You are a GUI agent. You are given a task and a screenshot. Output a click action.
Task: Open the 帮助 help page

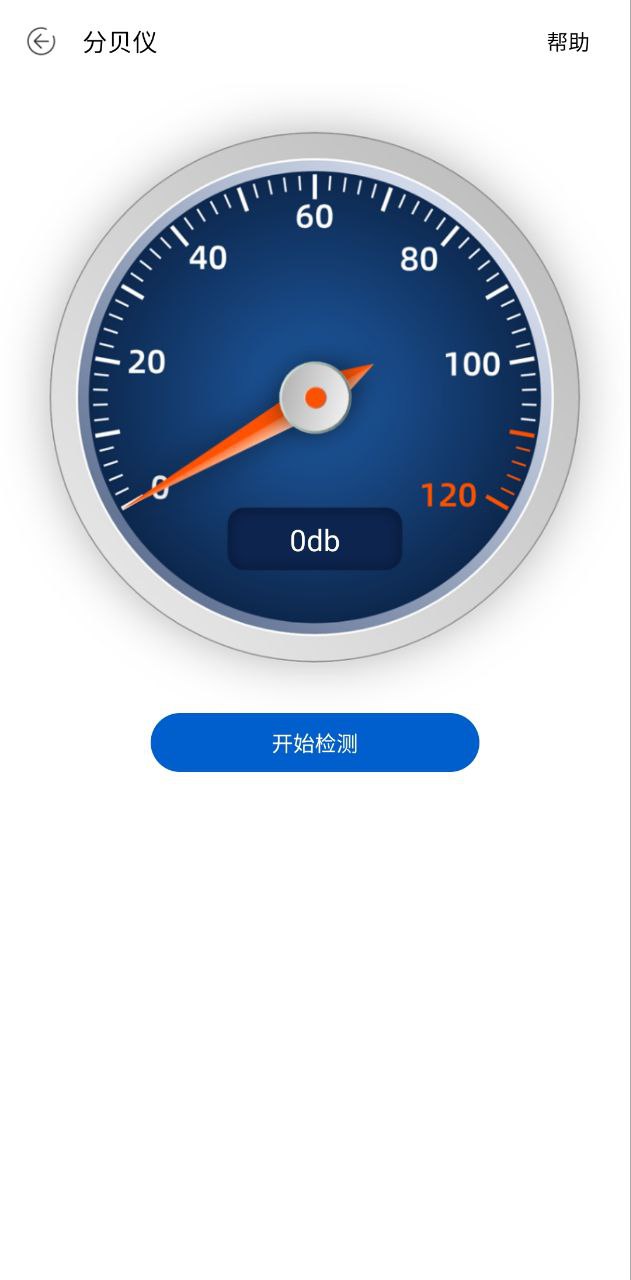568,42
